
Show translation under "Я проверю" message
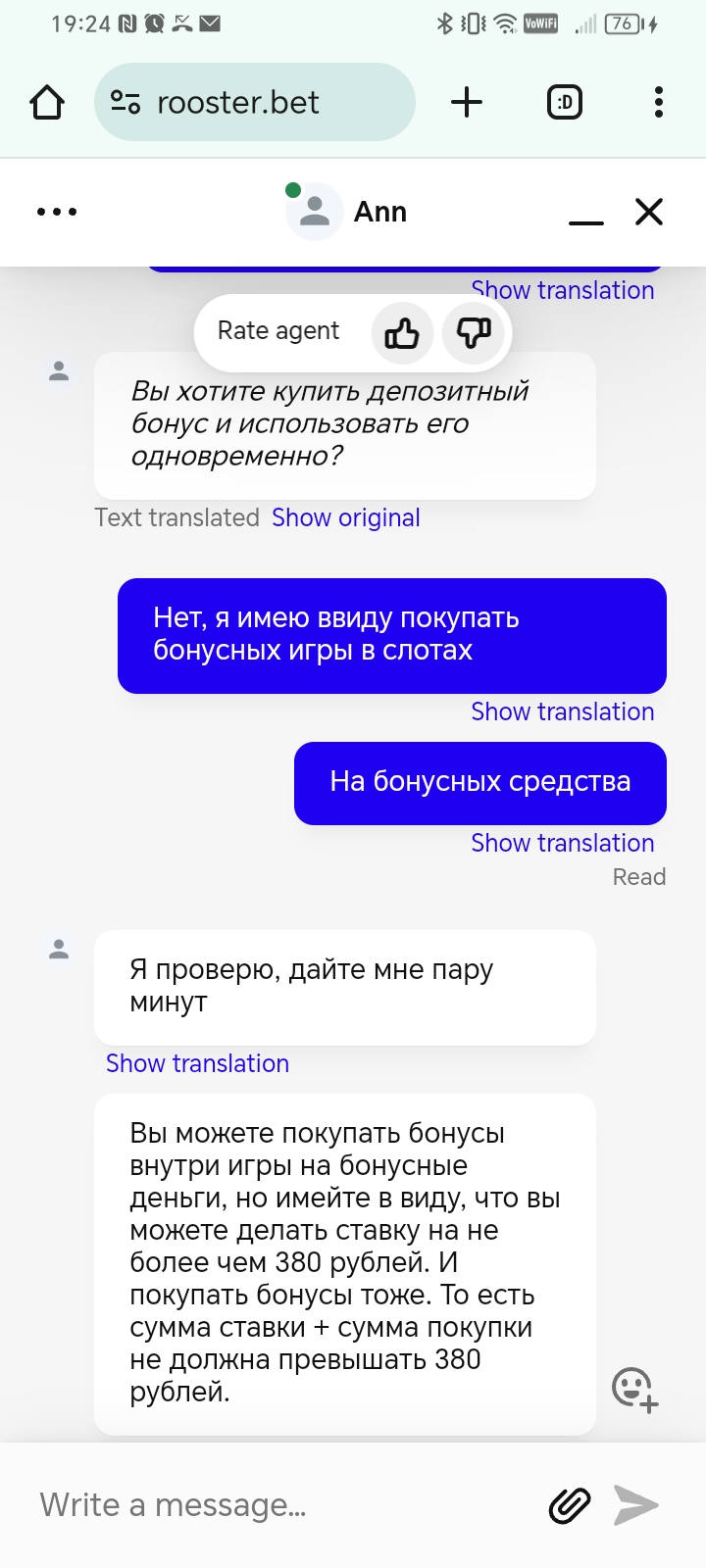click(x=197, y=1063)
